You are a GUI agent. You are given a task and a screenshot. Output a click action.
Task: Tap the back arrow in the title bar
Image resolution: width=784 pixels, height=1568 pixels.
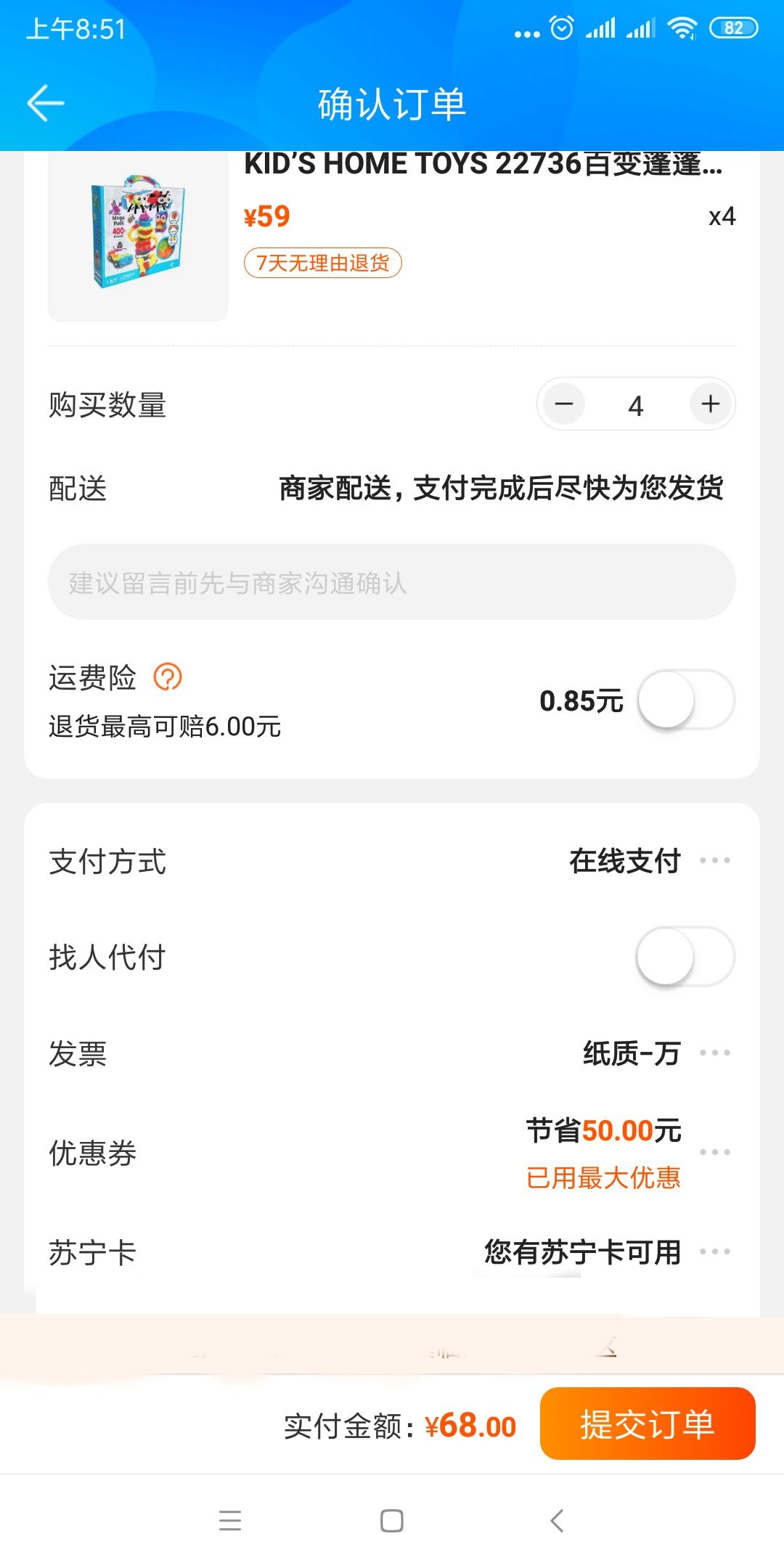pos(45,103)
